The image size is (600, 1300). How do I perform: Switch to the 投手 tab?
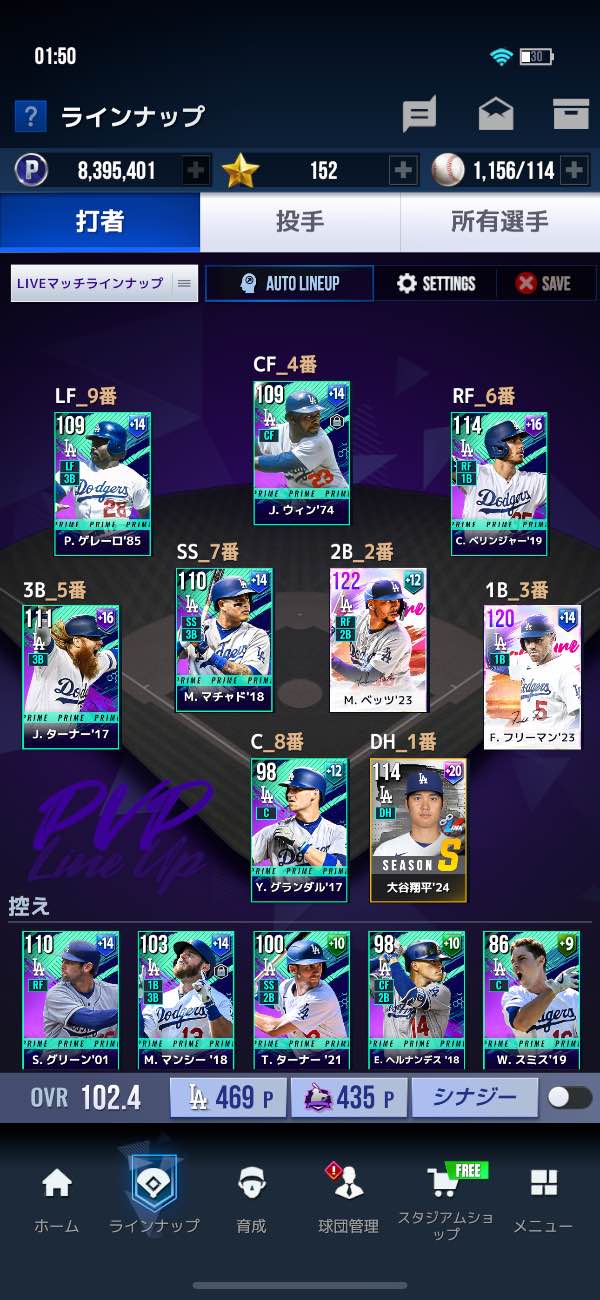pos(300,222)
